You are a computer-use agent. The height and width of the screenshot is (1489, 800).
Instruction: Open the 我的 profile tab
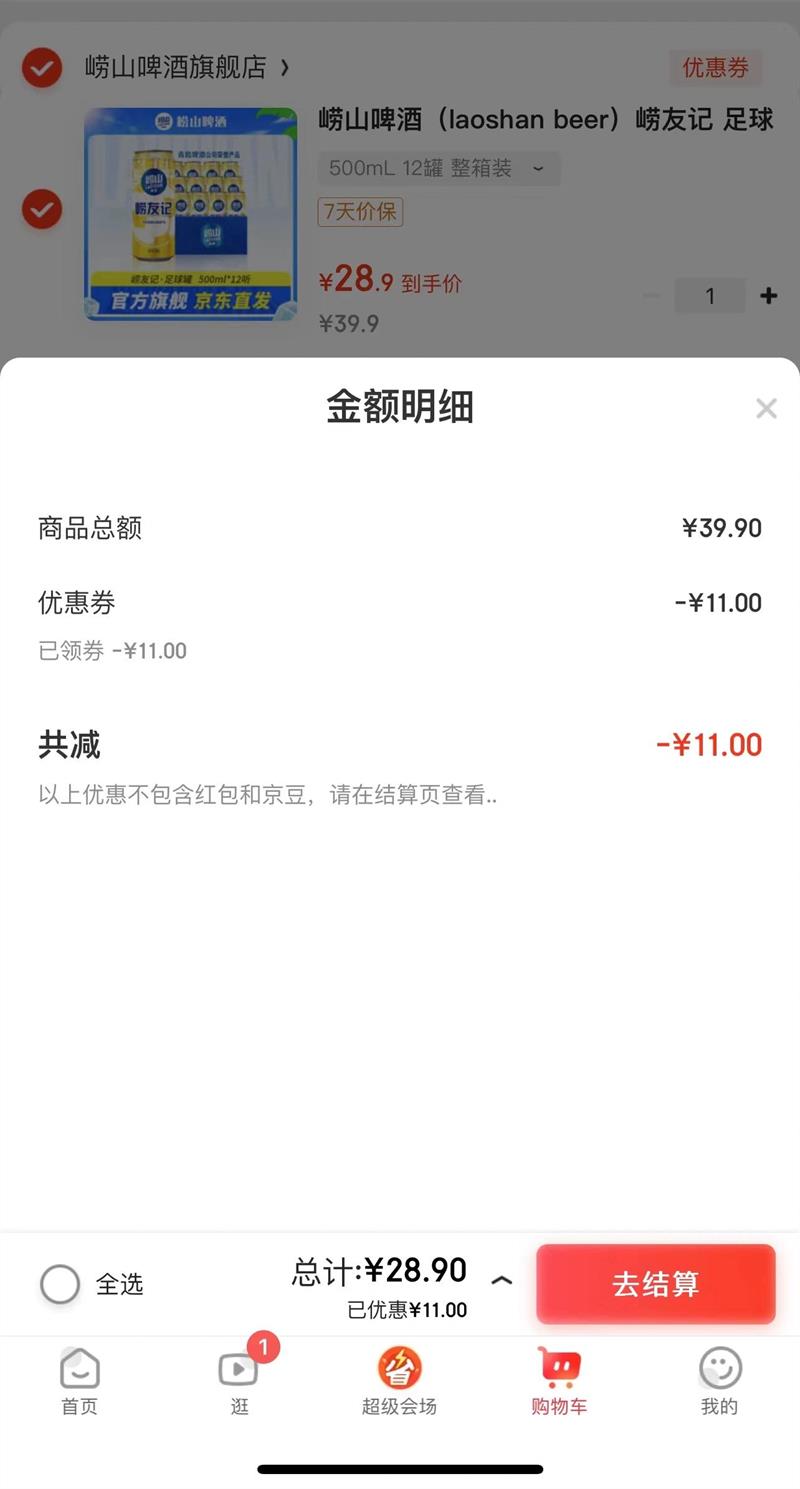point(719,1382)
